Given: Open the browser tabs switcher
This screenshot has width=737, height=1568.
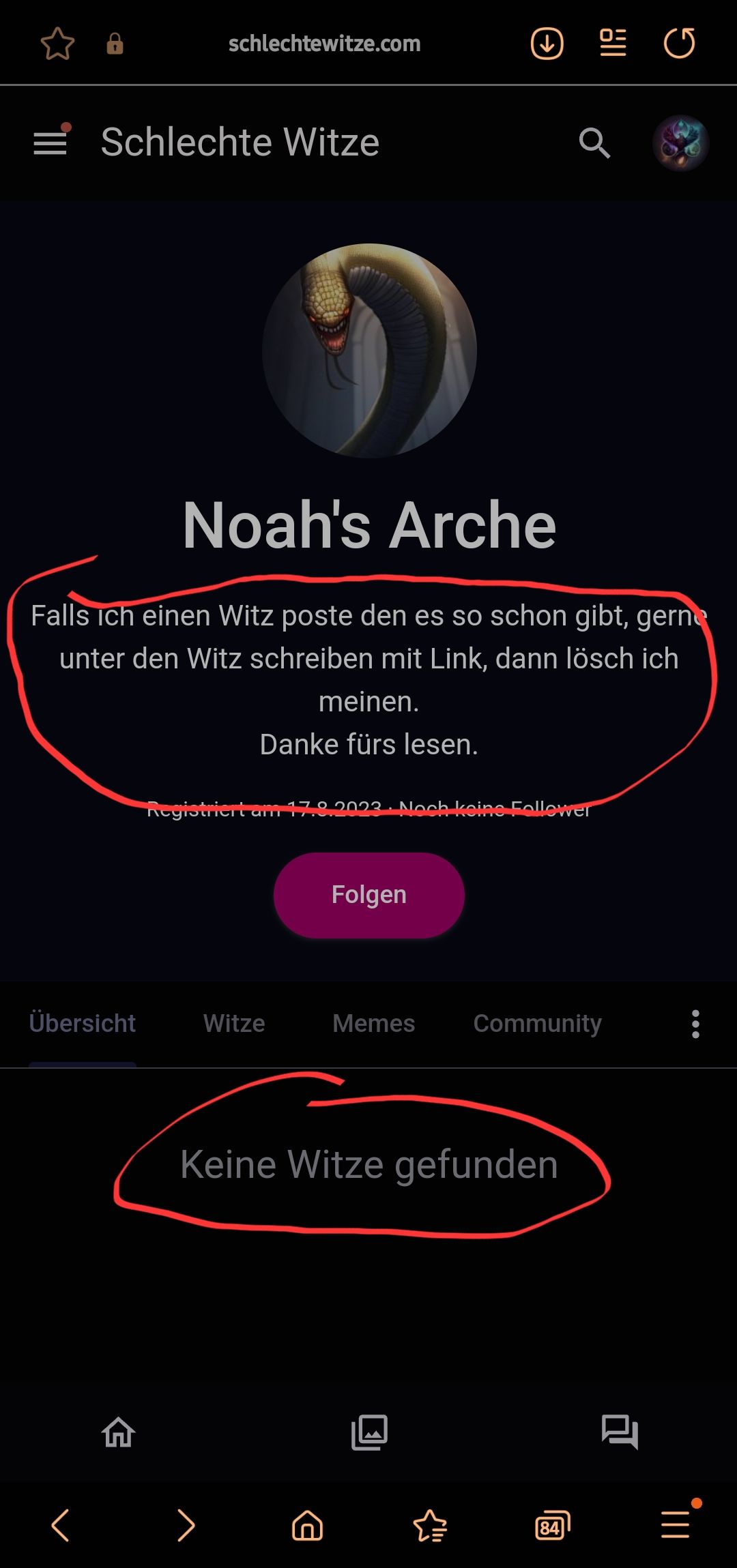Looking at the screenshot, I should click(551, 1526).
